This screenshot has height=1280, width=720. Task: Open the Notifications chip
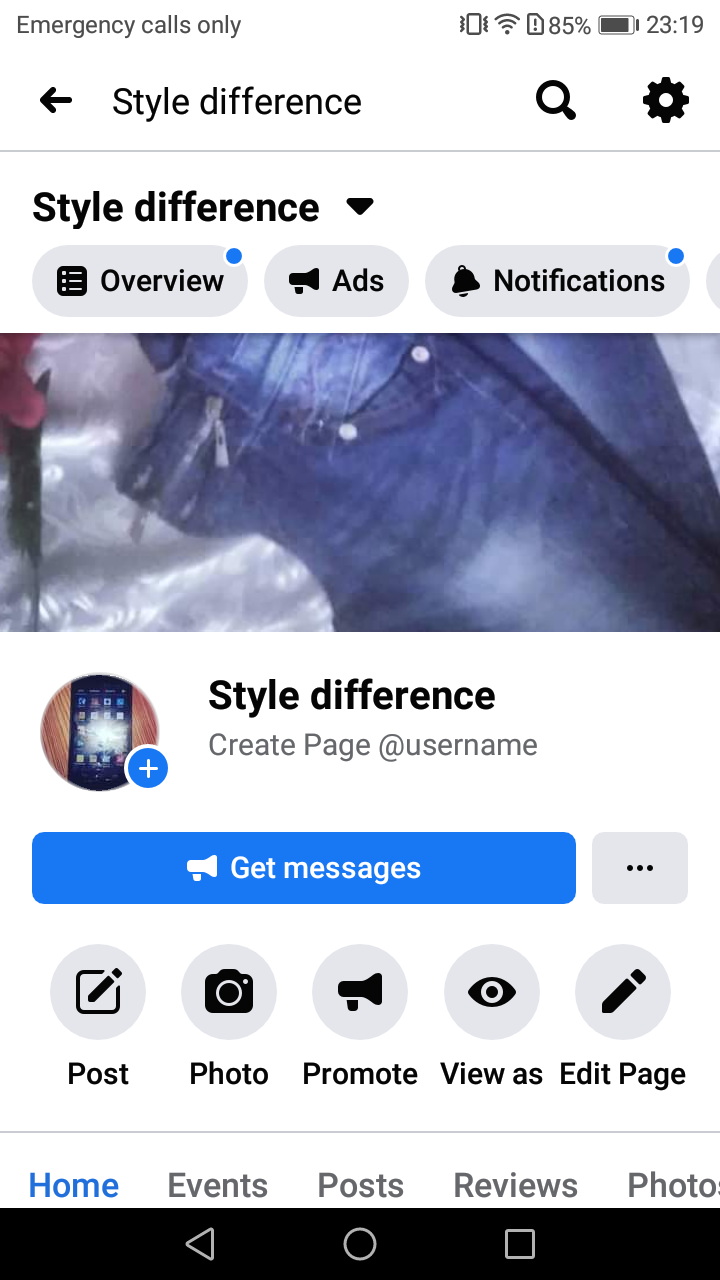pos(557,281)
